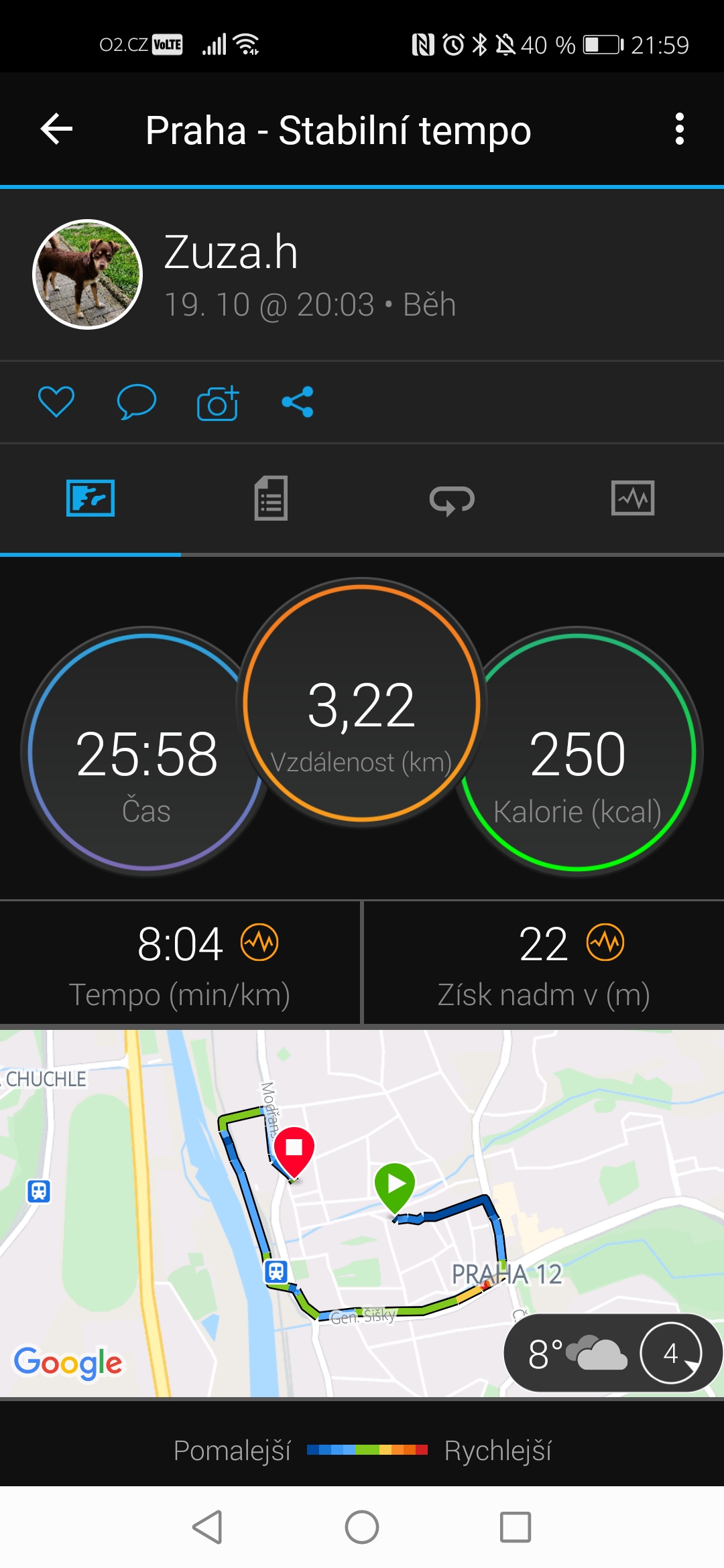Open Zuza.h's profile picture
The image size is (724, 1568).
click(88, 274)
